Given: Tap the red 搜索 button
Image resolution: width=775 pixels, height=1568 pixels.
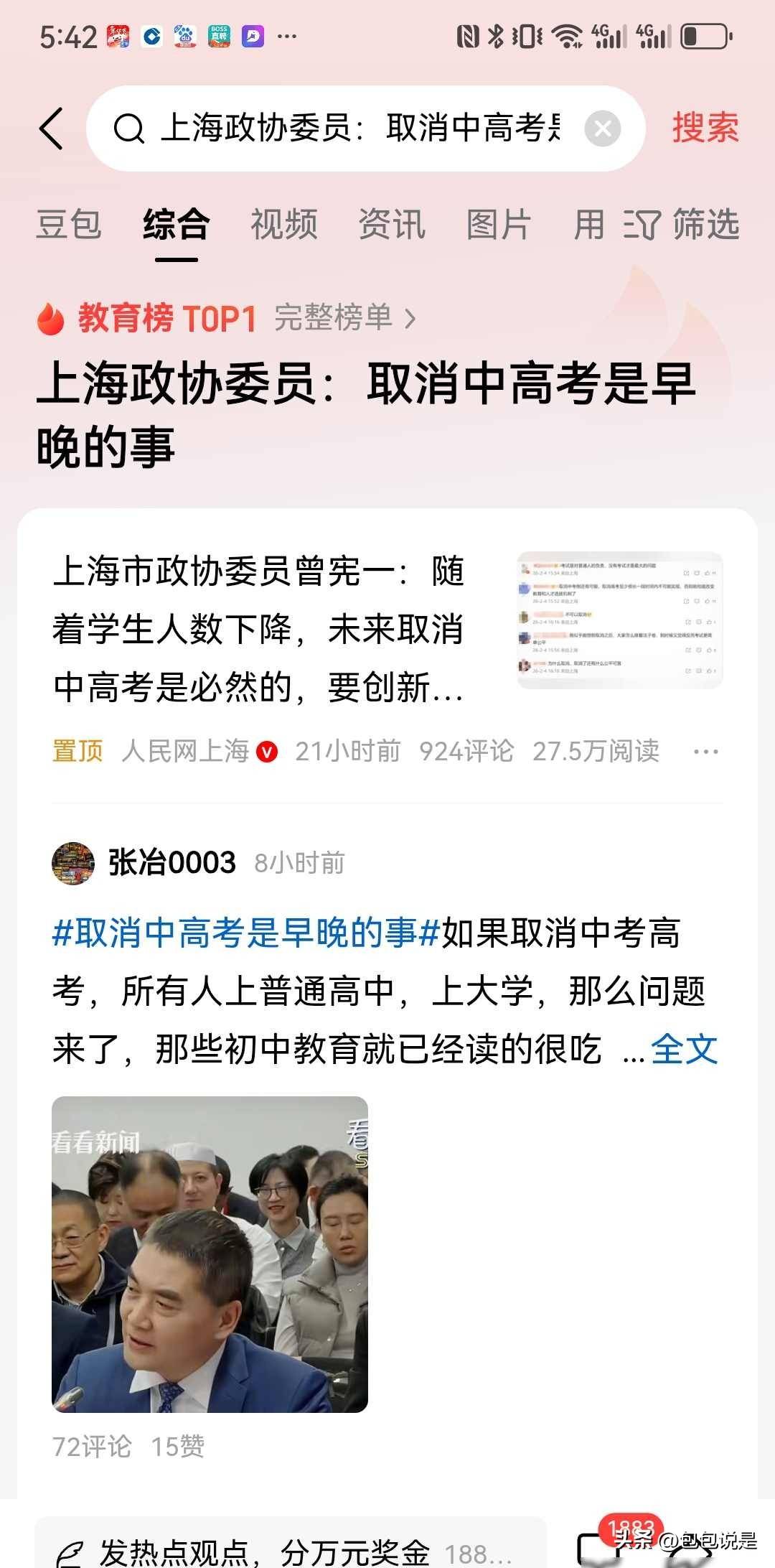Looking at the screenshot, I should tap(705, 129).
